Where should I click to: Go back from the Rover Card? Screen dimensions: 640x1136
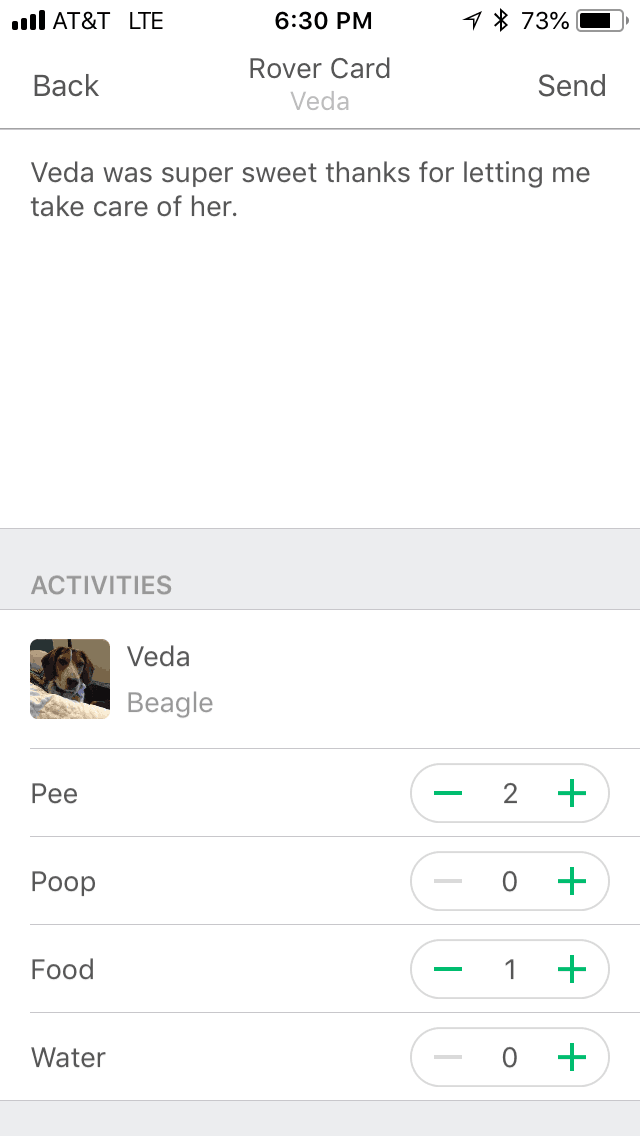coord(65,85)
